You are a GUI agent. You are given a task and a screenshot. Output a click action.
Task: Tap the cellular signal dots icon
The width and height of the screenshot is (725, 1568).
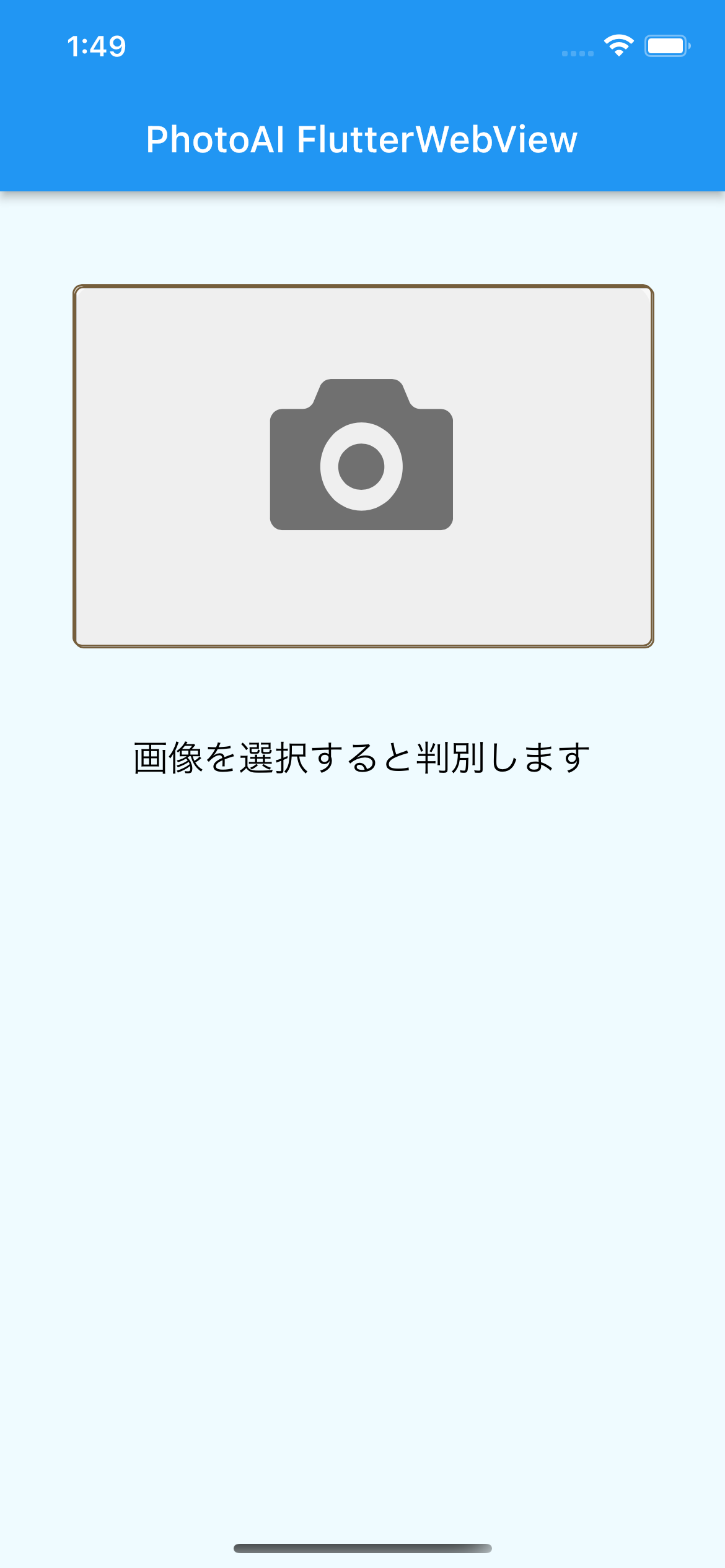[x=576, y=52]
